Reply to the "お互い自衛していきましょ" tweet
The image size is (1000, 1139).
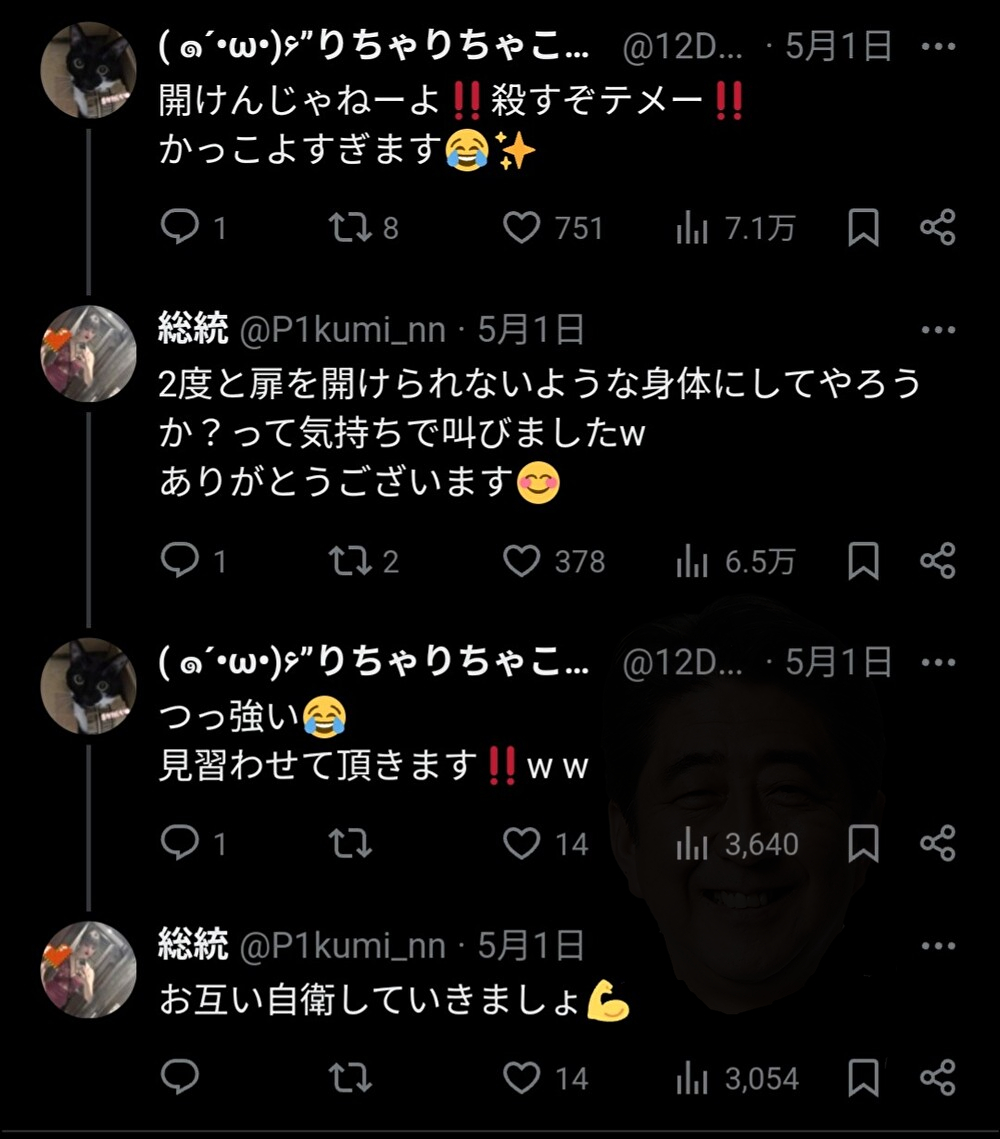coord(181,1078)
